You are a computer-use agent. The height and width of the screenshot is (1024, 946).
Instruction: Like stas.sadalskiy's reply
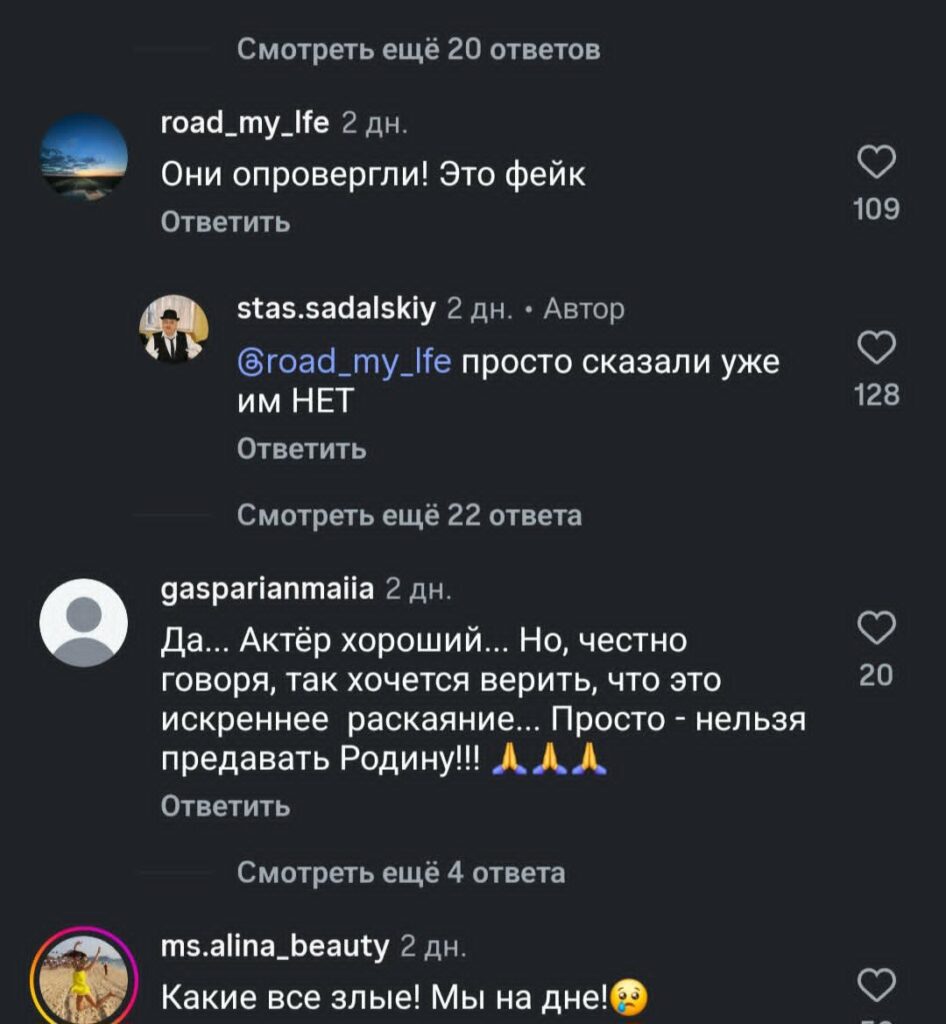(x=876, y=347)
